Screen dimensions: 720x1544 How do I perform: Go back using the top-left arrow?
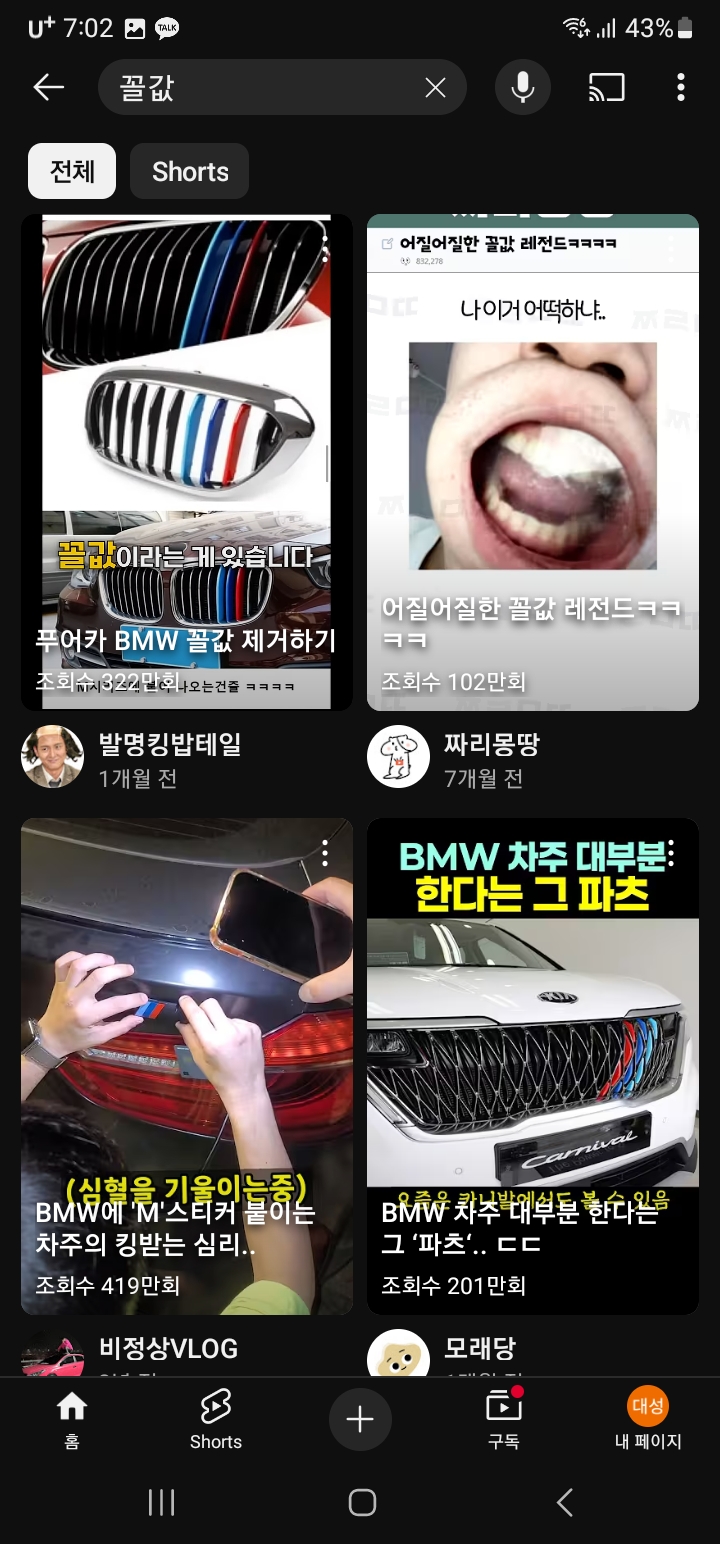point(48,88)
